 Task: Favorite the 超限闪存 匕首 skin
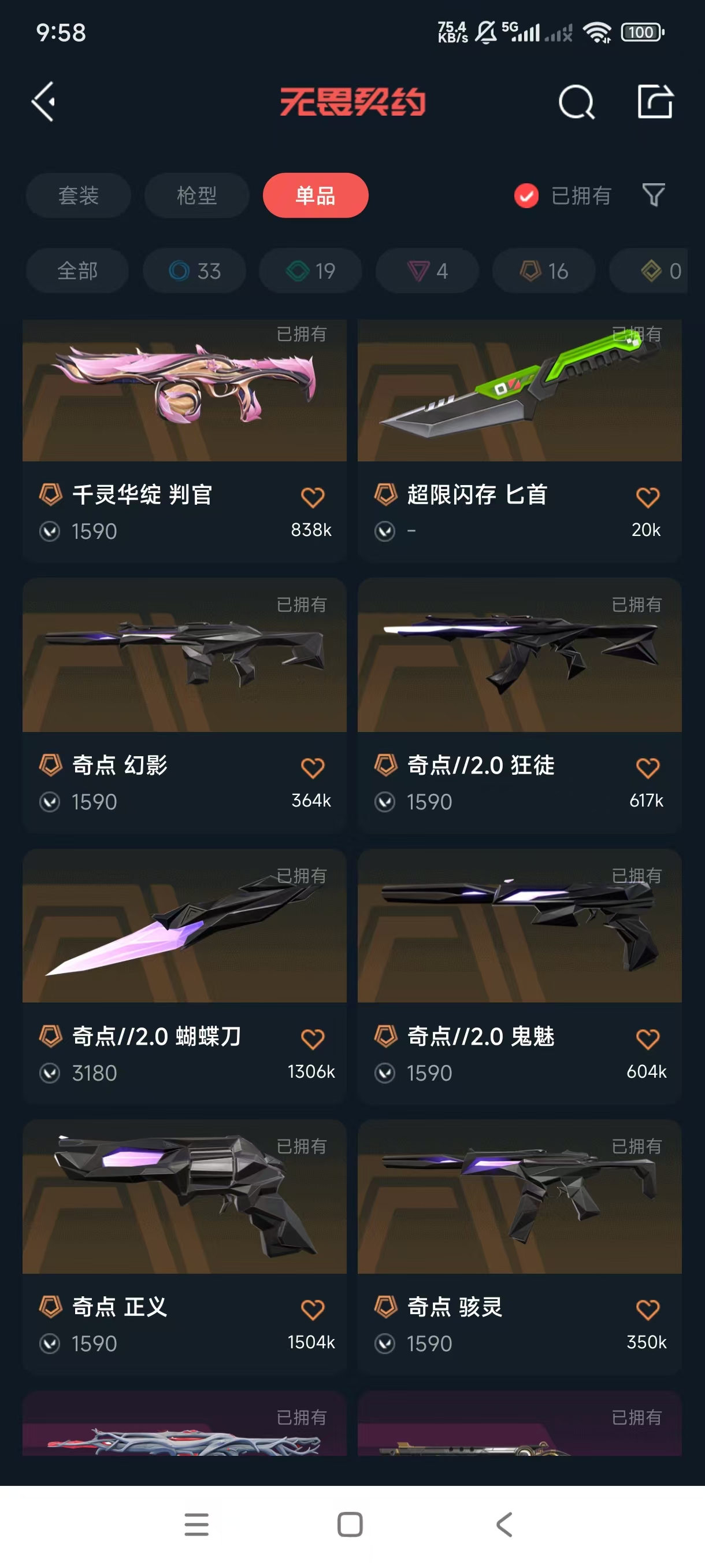(x=647, y=497)
